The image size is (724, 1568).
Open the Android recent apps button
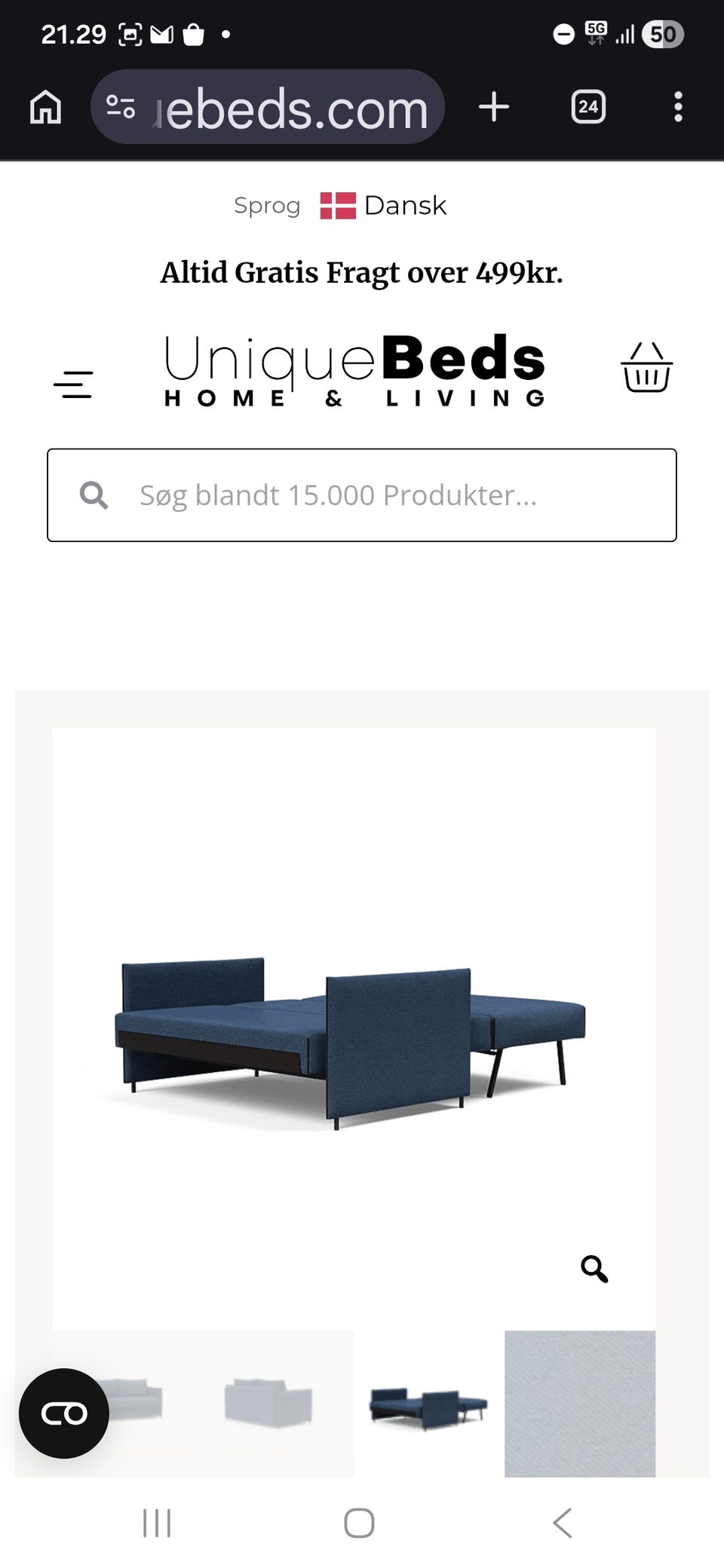[156, 1521]
